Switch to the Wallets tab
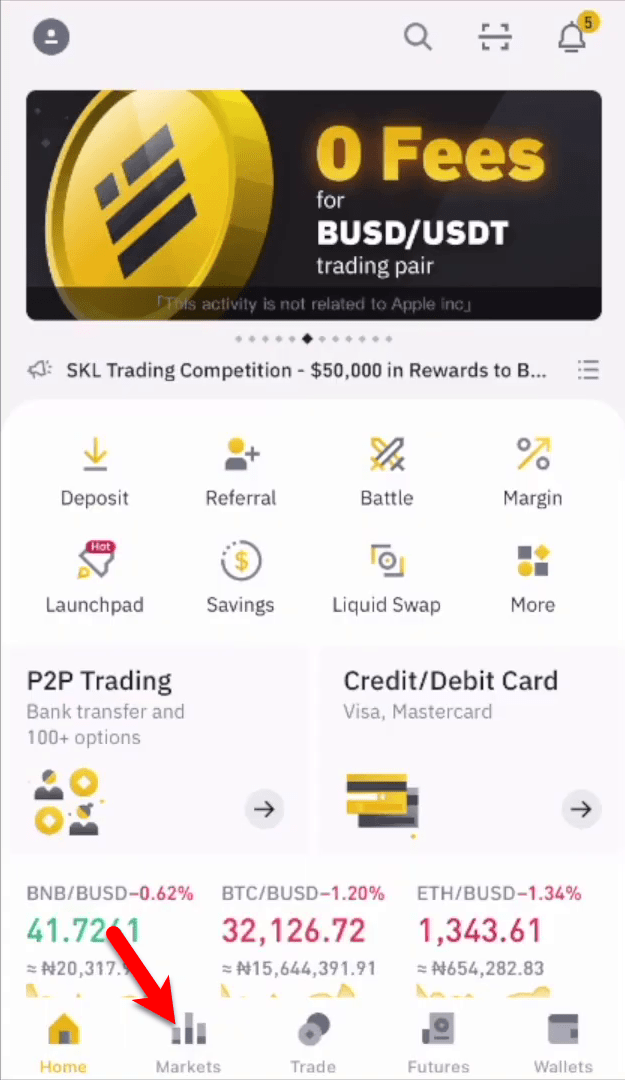 pyautogui.click(x=563, y=1043)
